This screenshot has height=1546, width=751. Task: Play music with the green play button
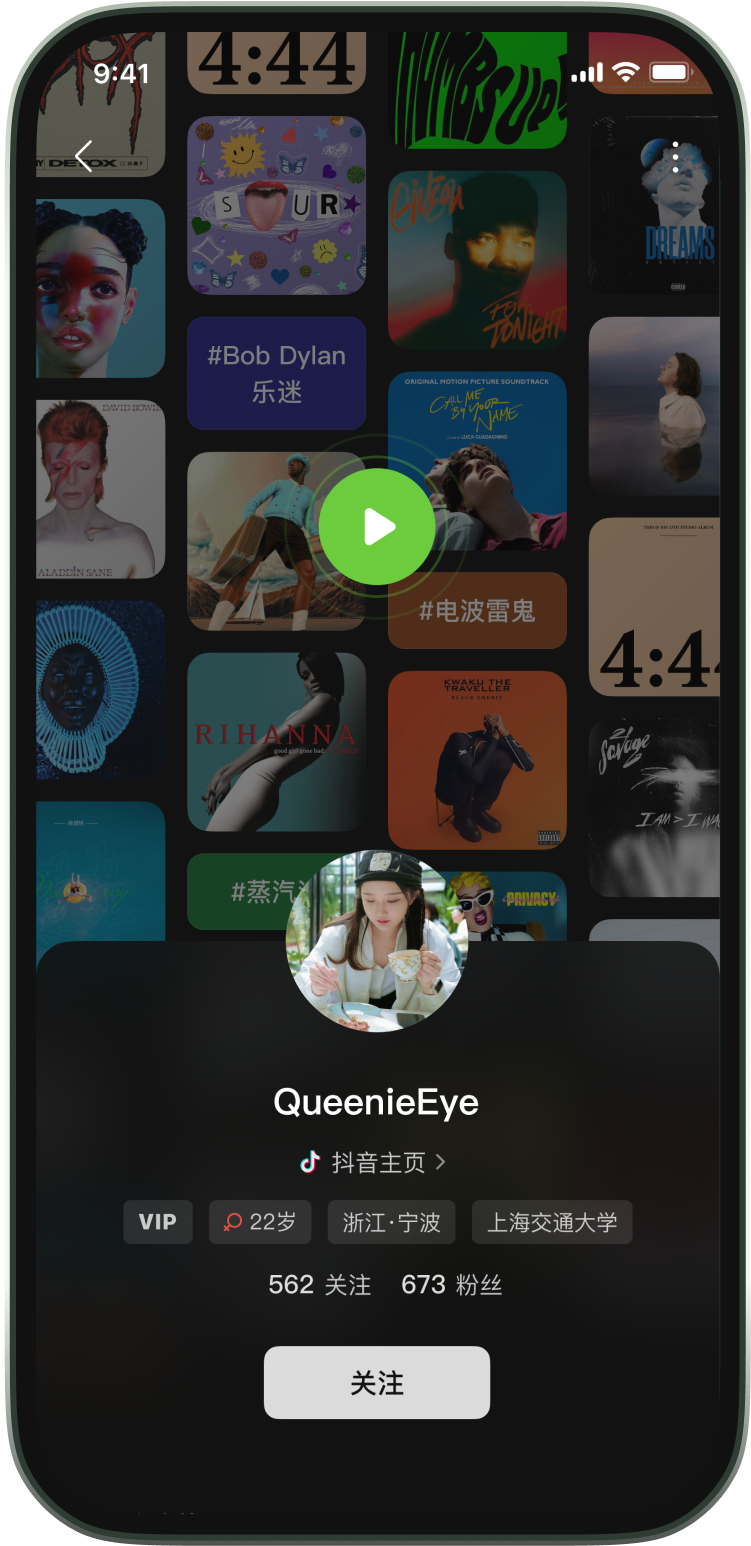[377, 526]
